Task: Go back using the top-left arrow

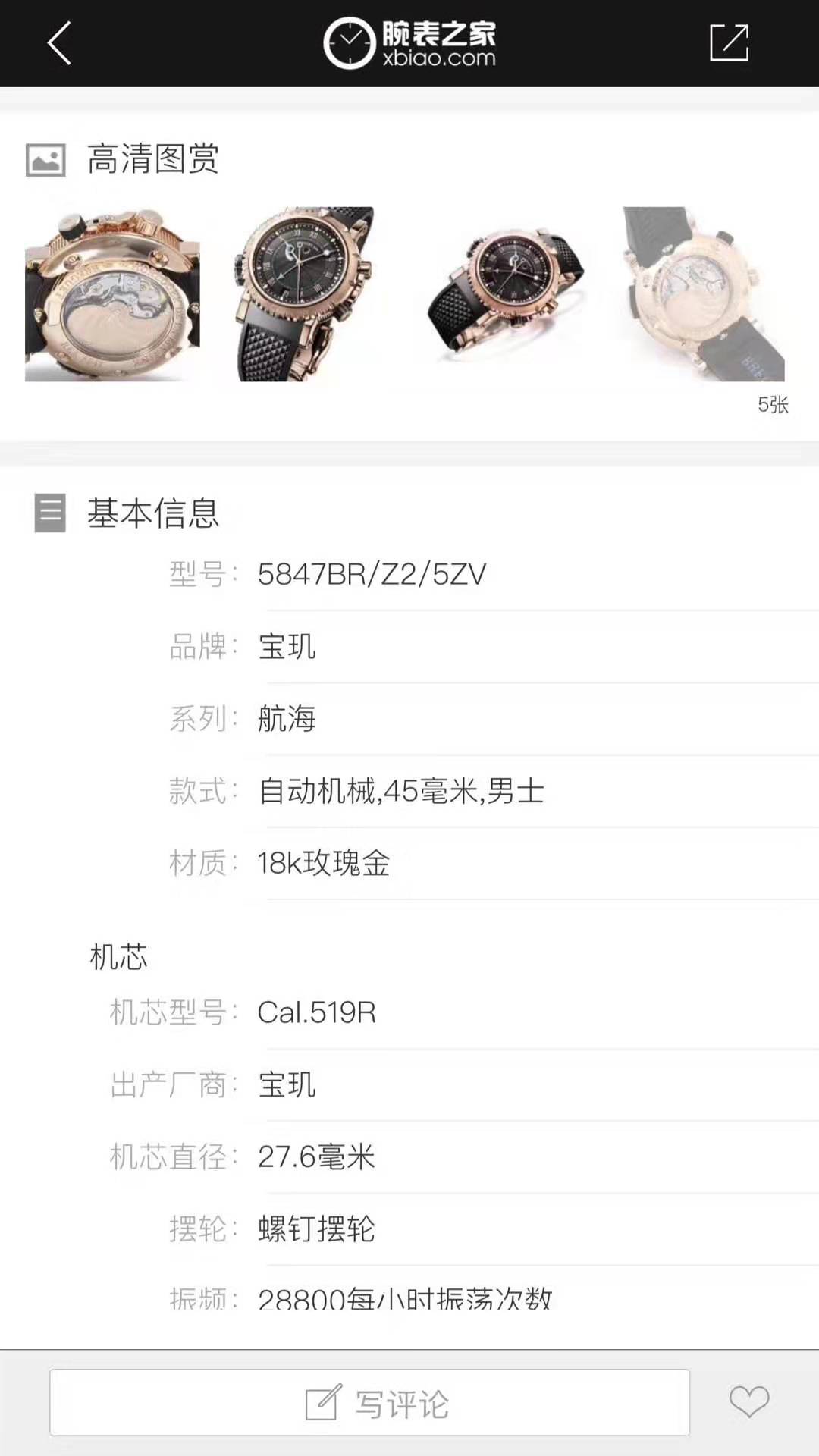Action: point(59,43)
